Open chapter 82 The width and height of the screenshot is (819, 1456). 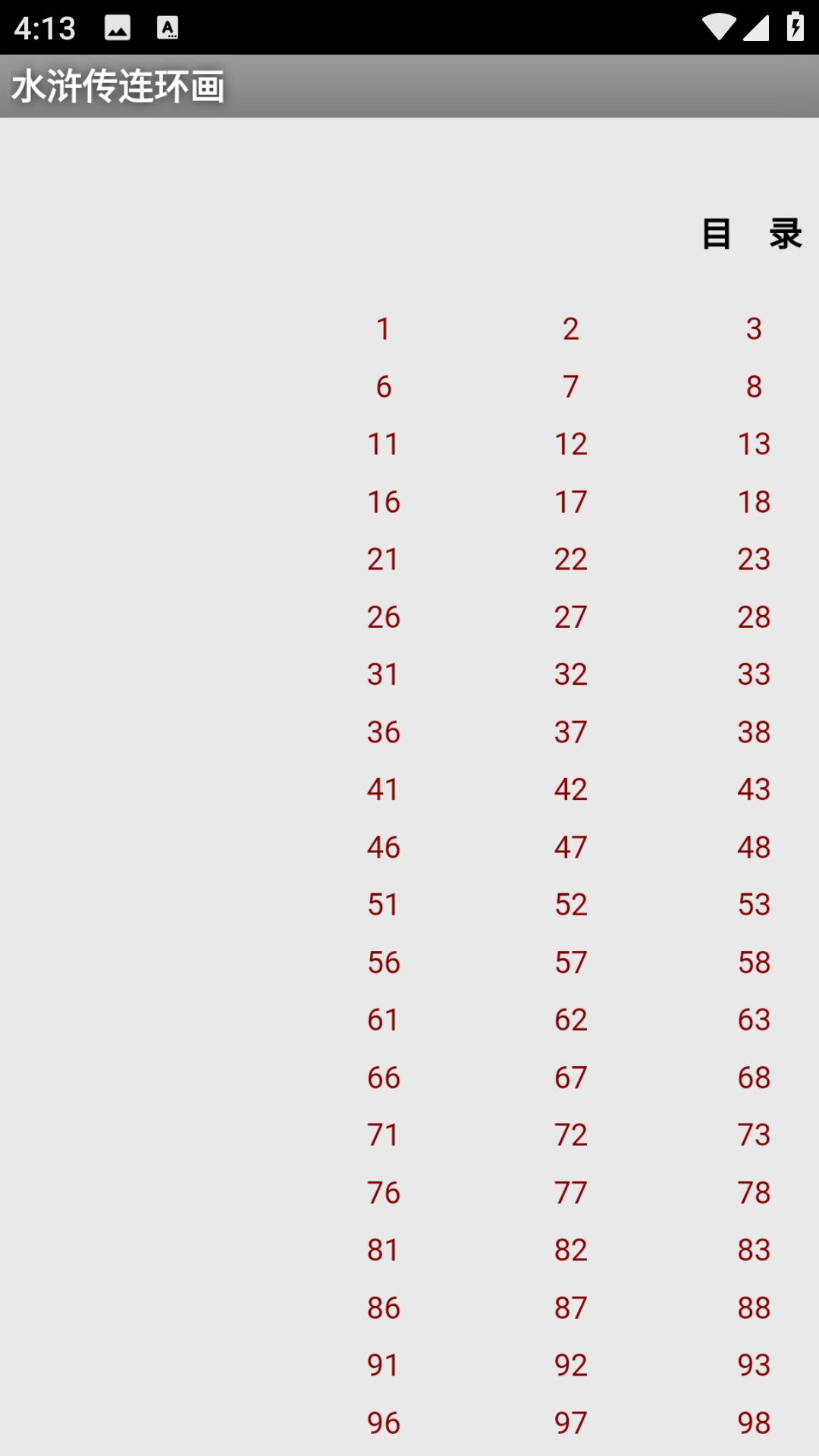click(x=570, y=1250)
